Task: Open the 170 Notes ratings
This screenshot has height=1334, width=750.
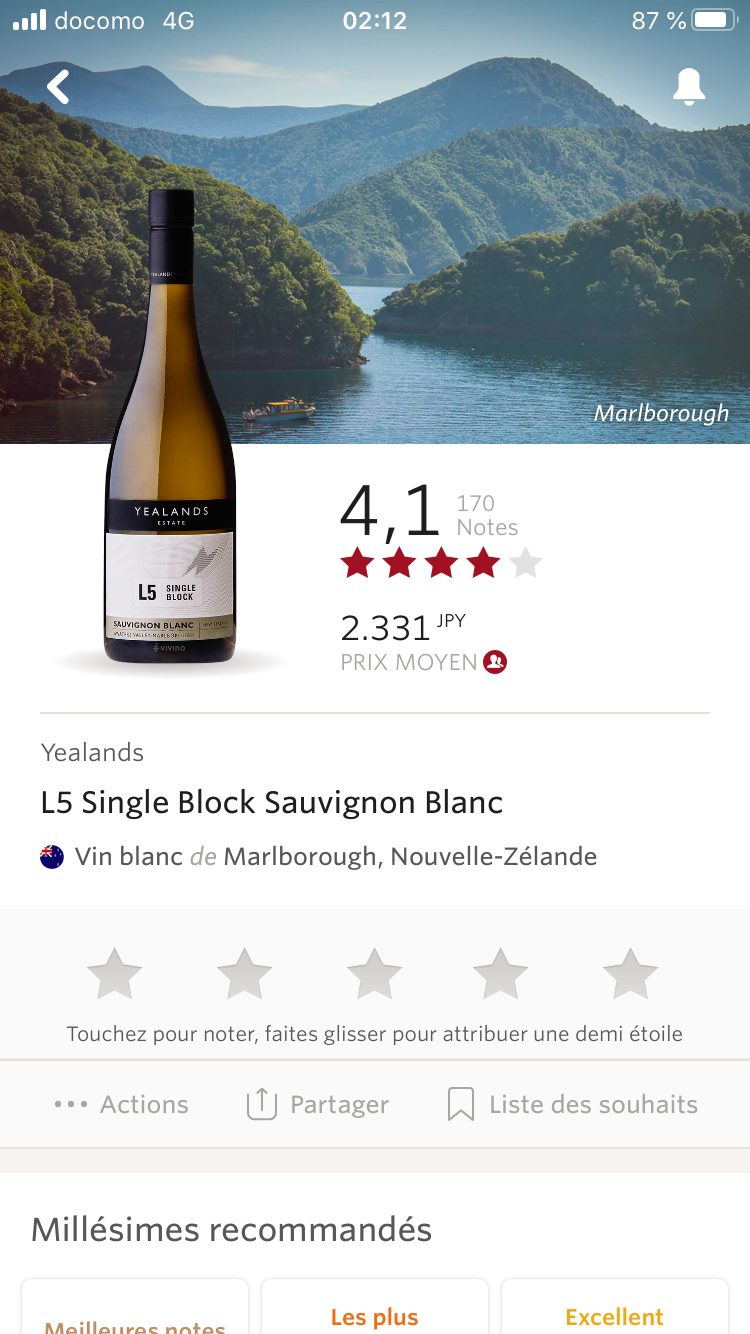Action: (487, 515)
